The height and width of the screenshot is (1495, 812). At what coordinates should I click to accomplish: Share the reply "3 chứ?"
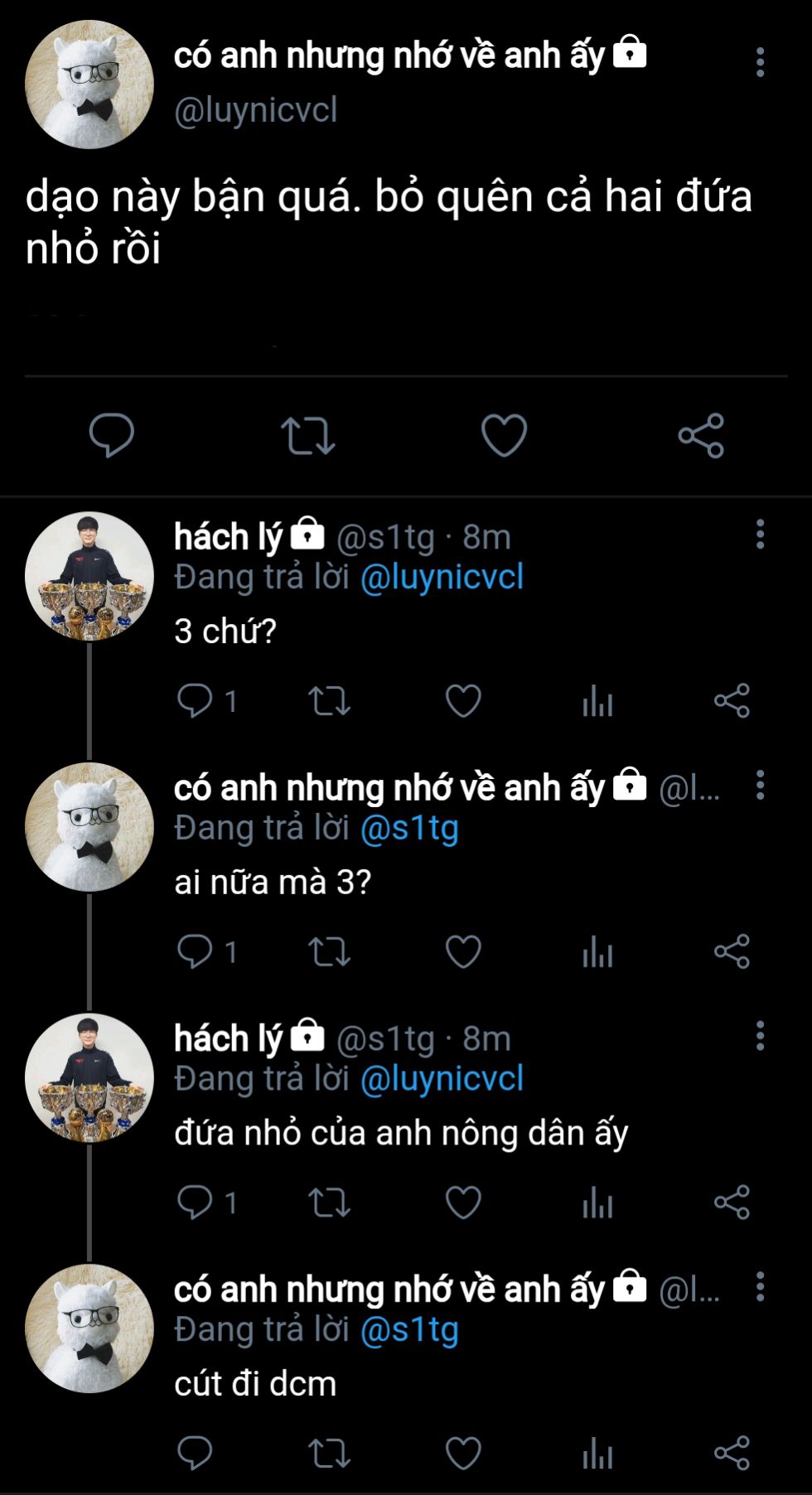(732, 701)
